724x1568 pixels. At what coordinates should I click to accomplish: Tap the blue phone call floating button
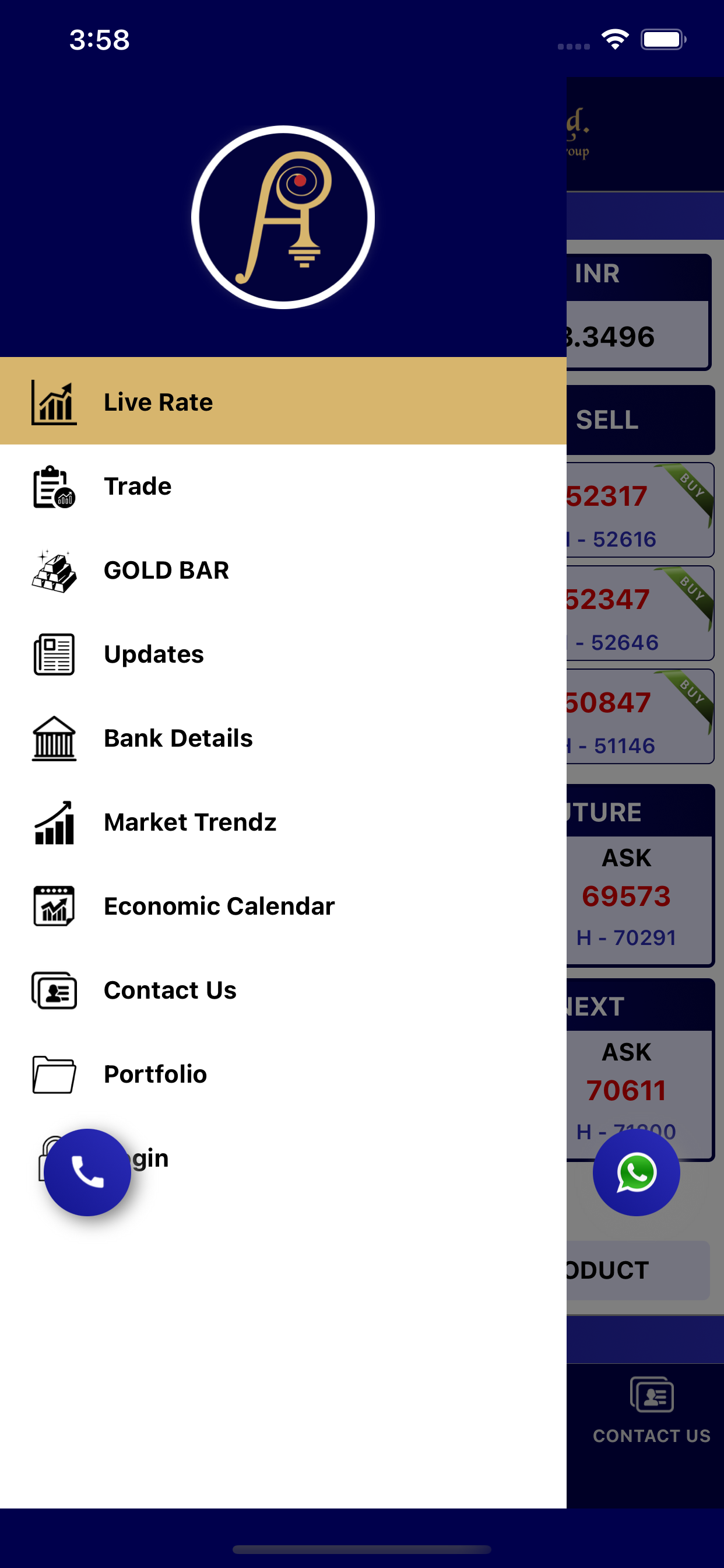tap(87, 1172)
